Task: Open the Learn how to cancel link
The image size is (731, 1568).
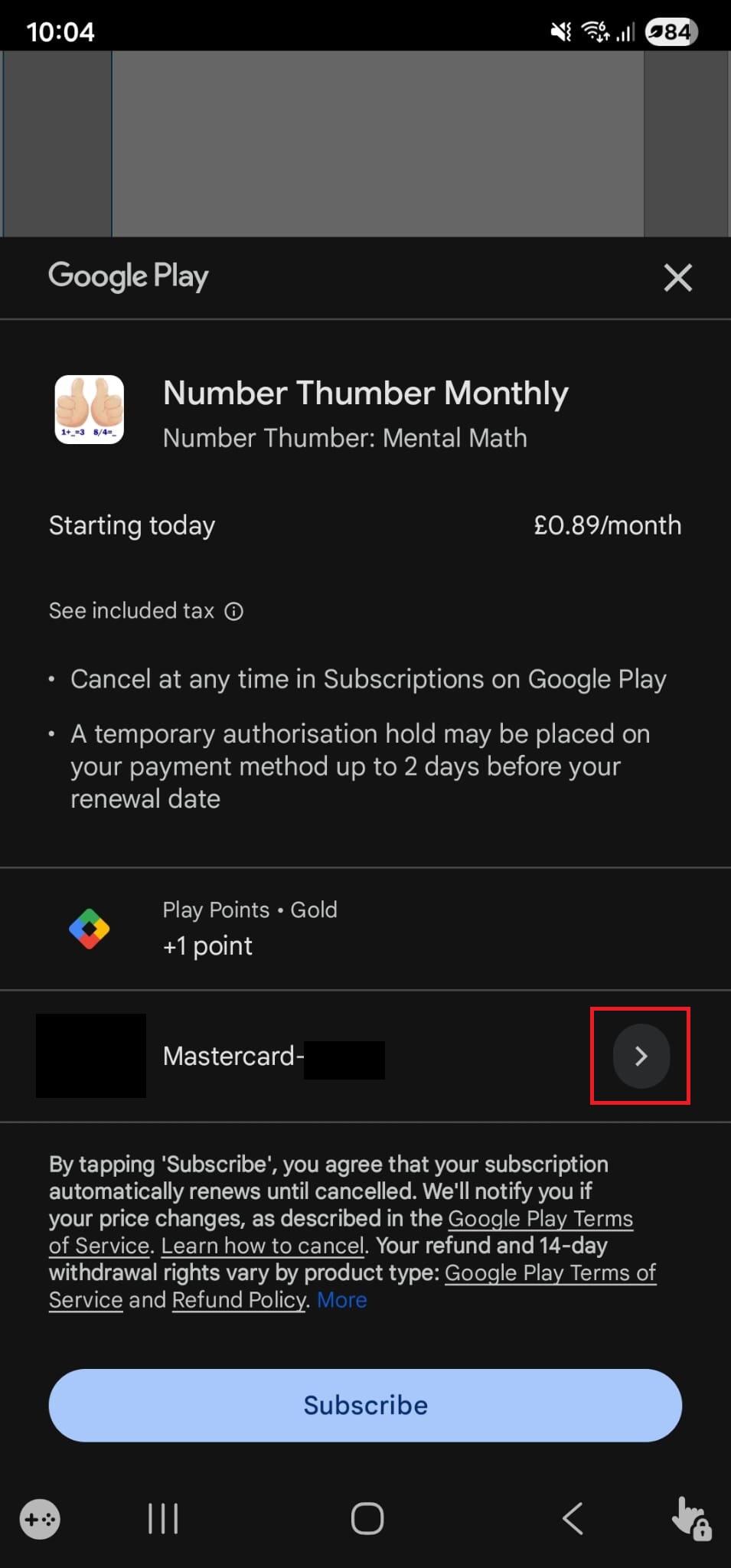Action: click(x=263, y=1246)
